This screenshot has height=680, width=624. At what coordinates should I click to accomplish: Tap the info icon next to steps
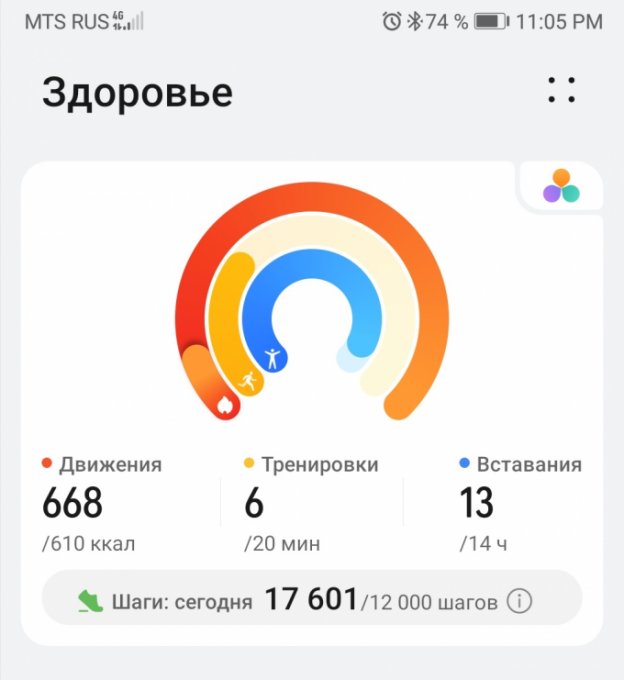click(518, 601)
